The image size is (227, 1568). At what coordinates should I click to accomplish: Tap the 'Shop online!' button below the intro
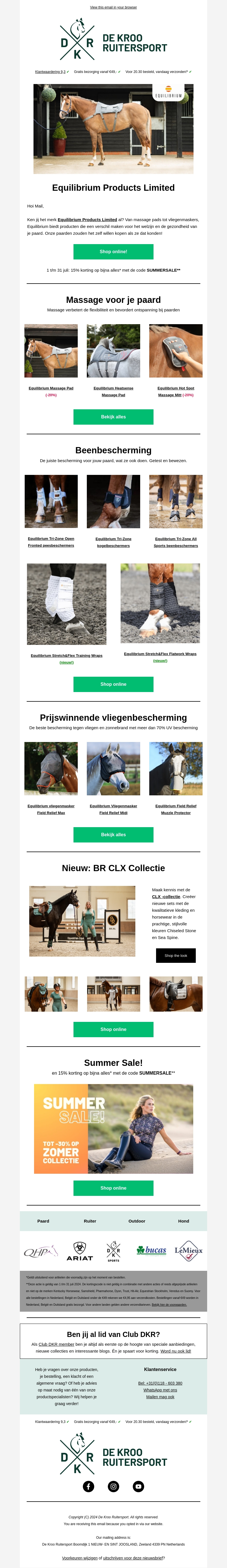pos(113,251)
